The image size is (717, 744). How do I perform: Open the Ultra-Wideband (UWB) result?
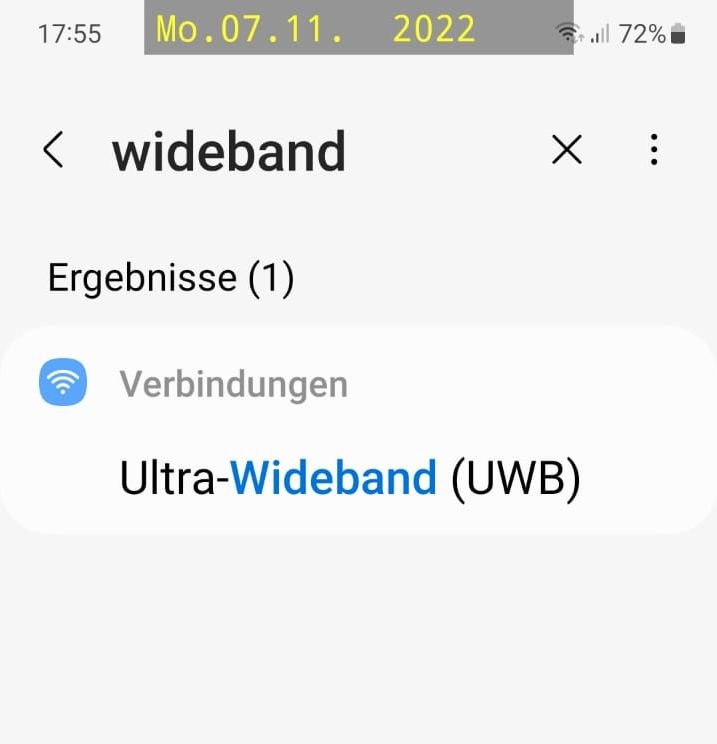point(350,478)
